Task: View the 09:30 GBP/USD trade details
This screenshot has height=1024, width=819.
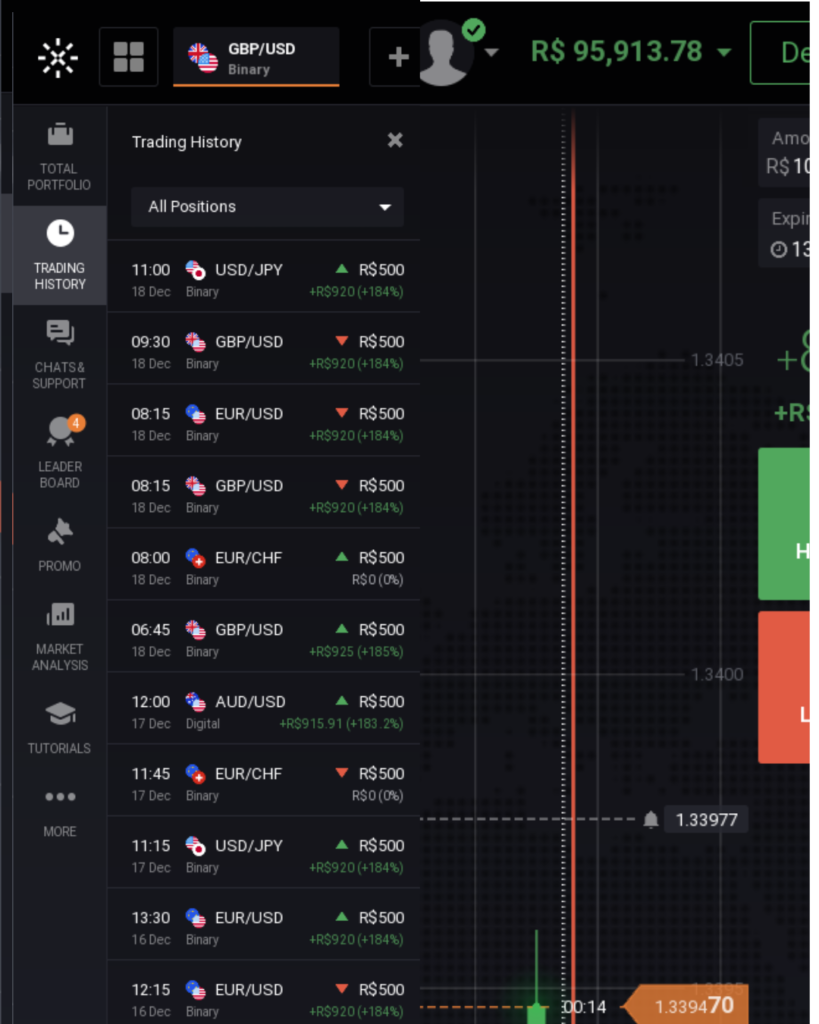Action: 267,351
